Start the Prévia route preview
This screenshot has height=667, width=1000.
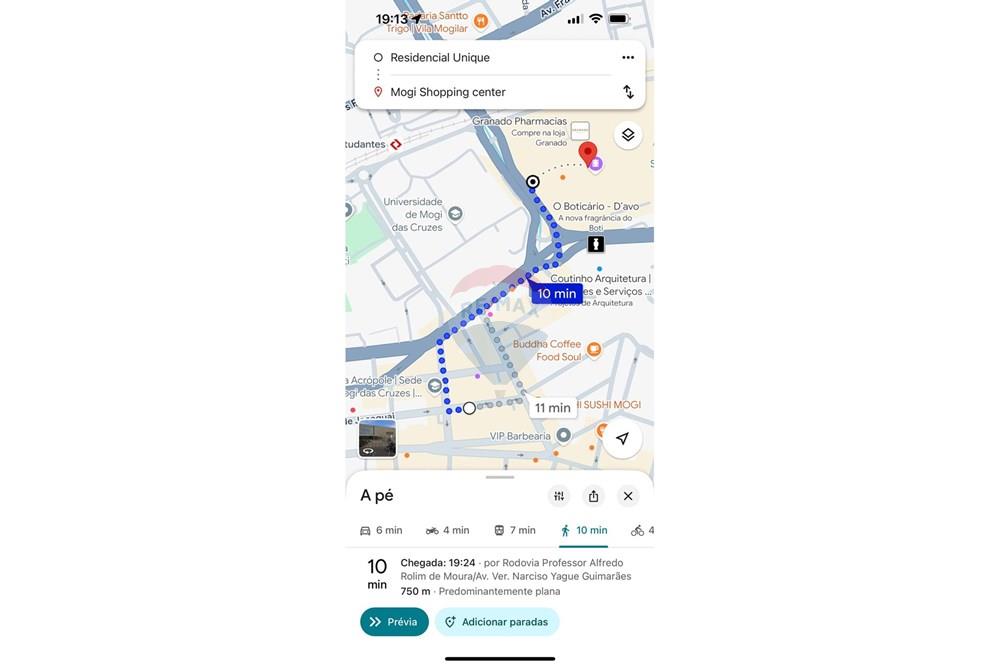click(394, 622)
